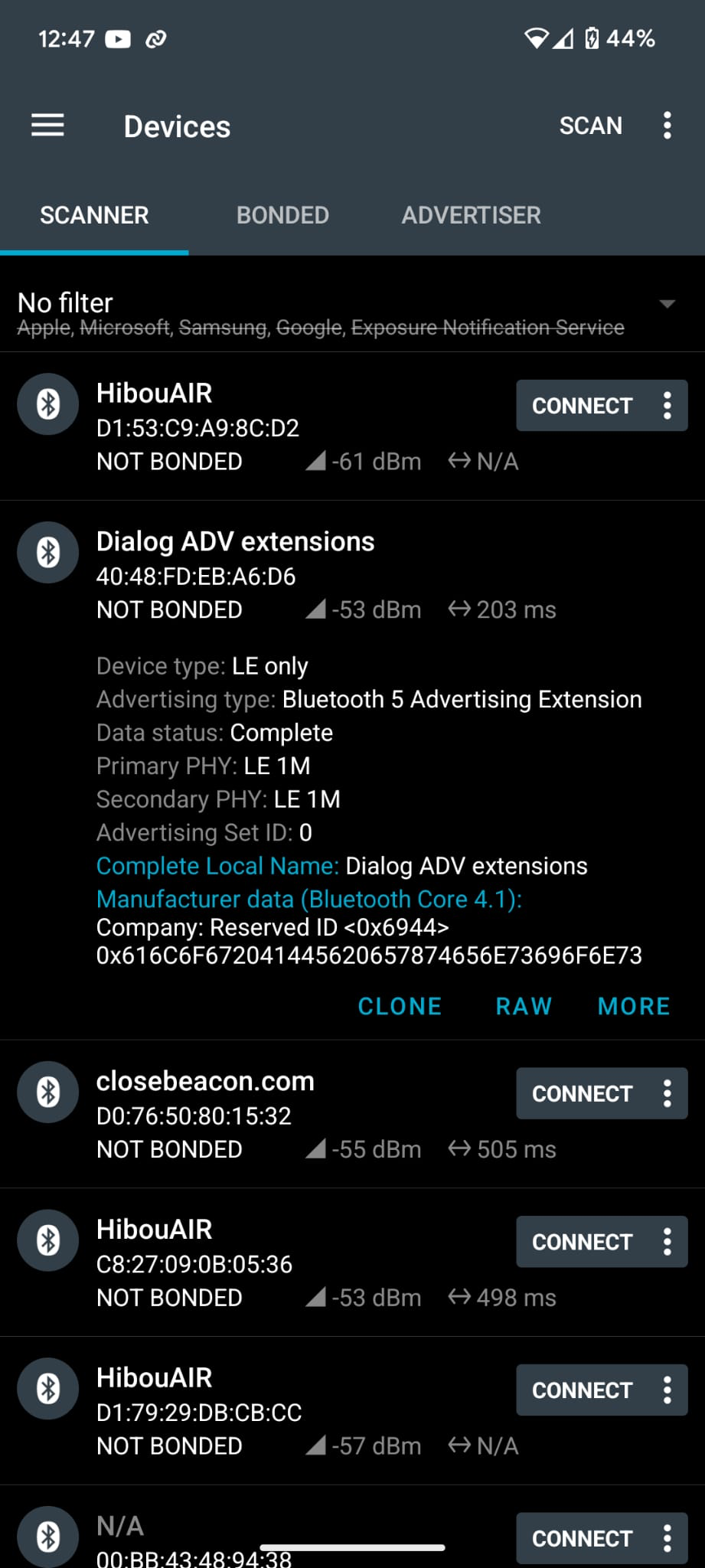Clone the Dialog ADV extensions advertisement
This screenshot has height=1568, width=705.
[400, 1005]
